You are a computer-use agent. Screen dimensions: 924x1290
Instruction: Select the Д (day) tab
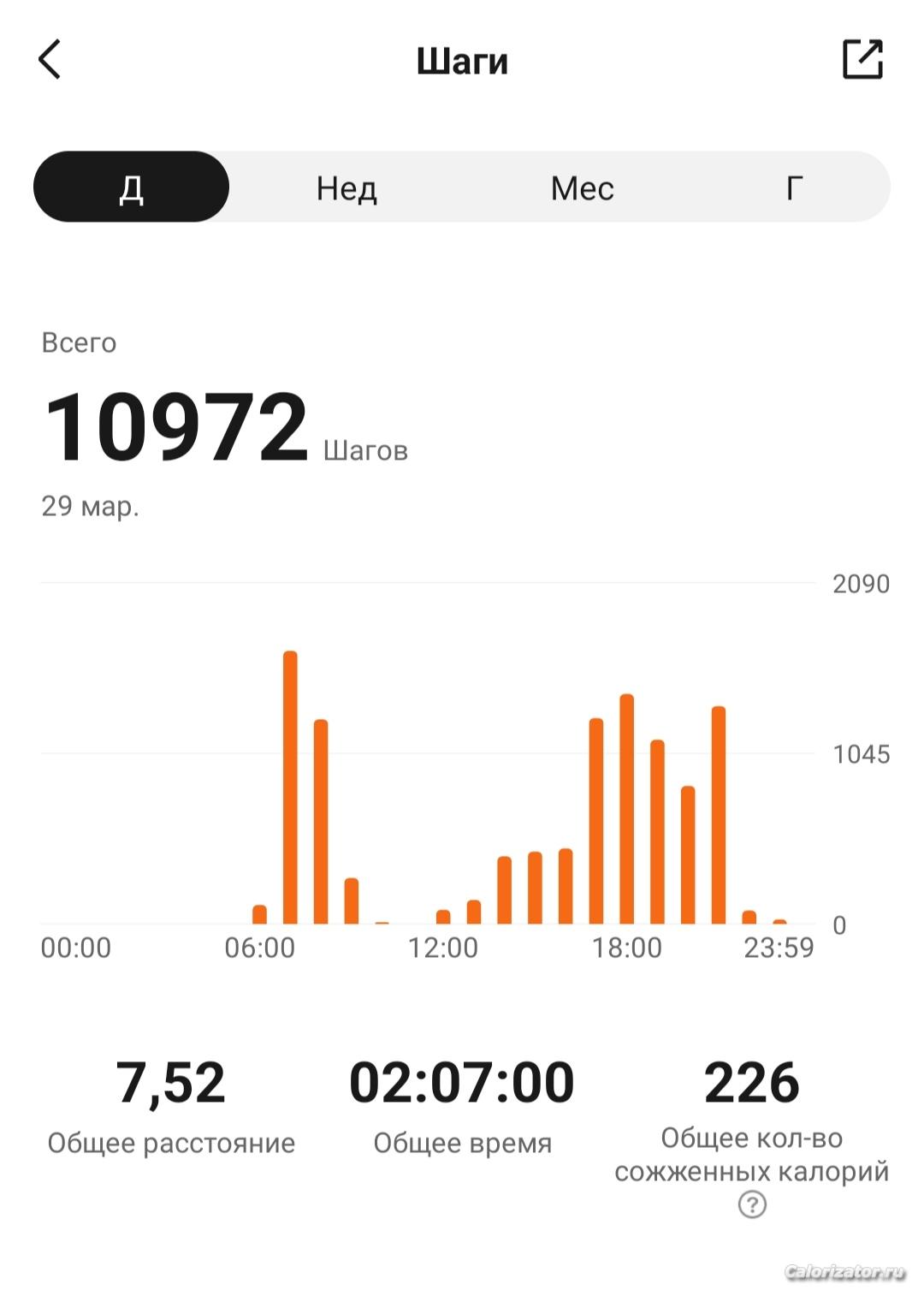tap(132, 187)
